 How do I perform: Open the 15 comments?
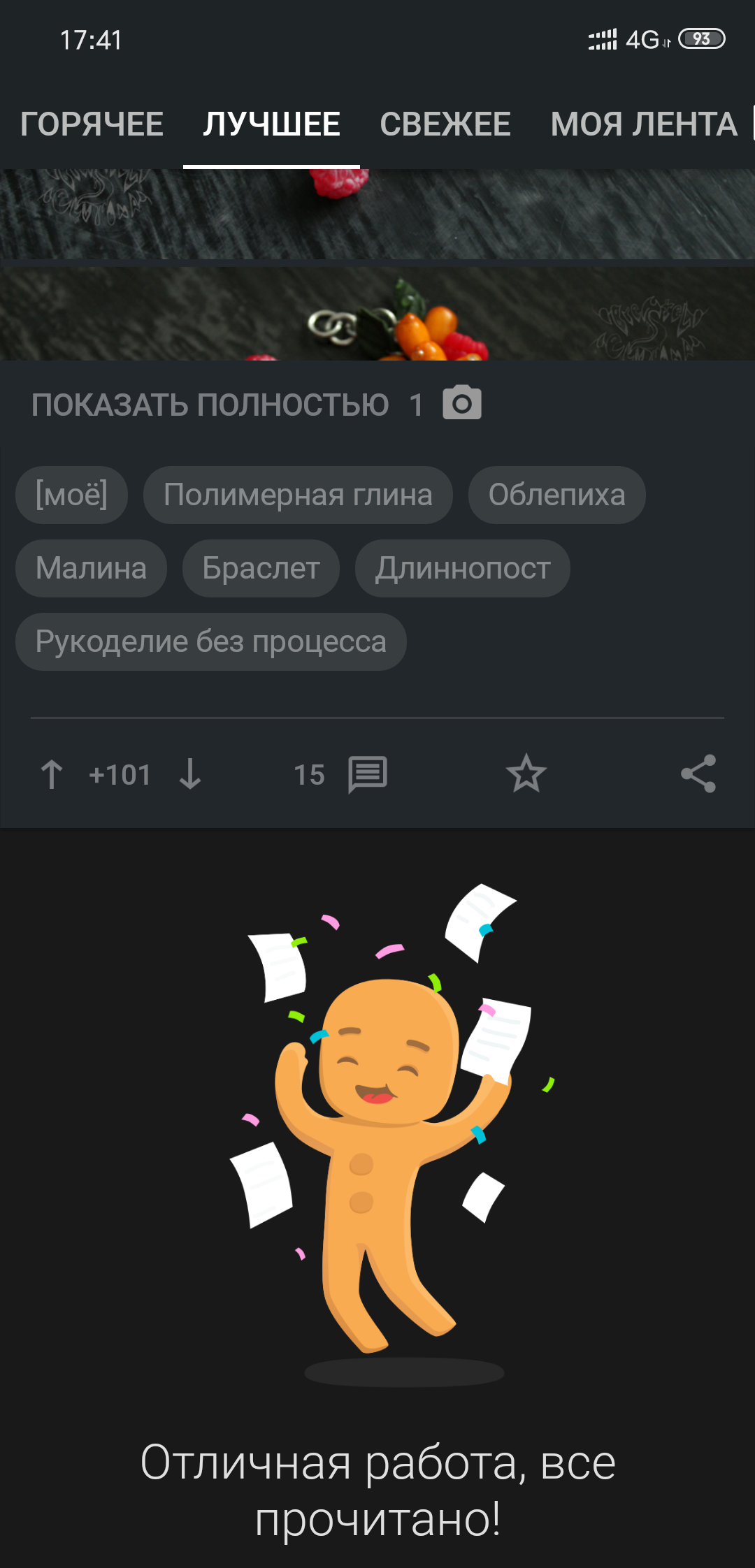click(x=340, y=774)
